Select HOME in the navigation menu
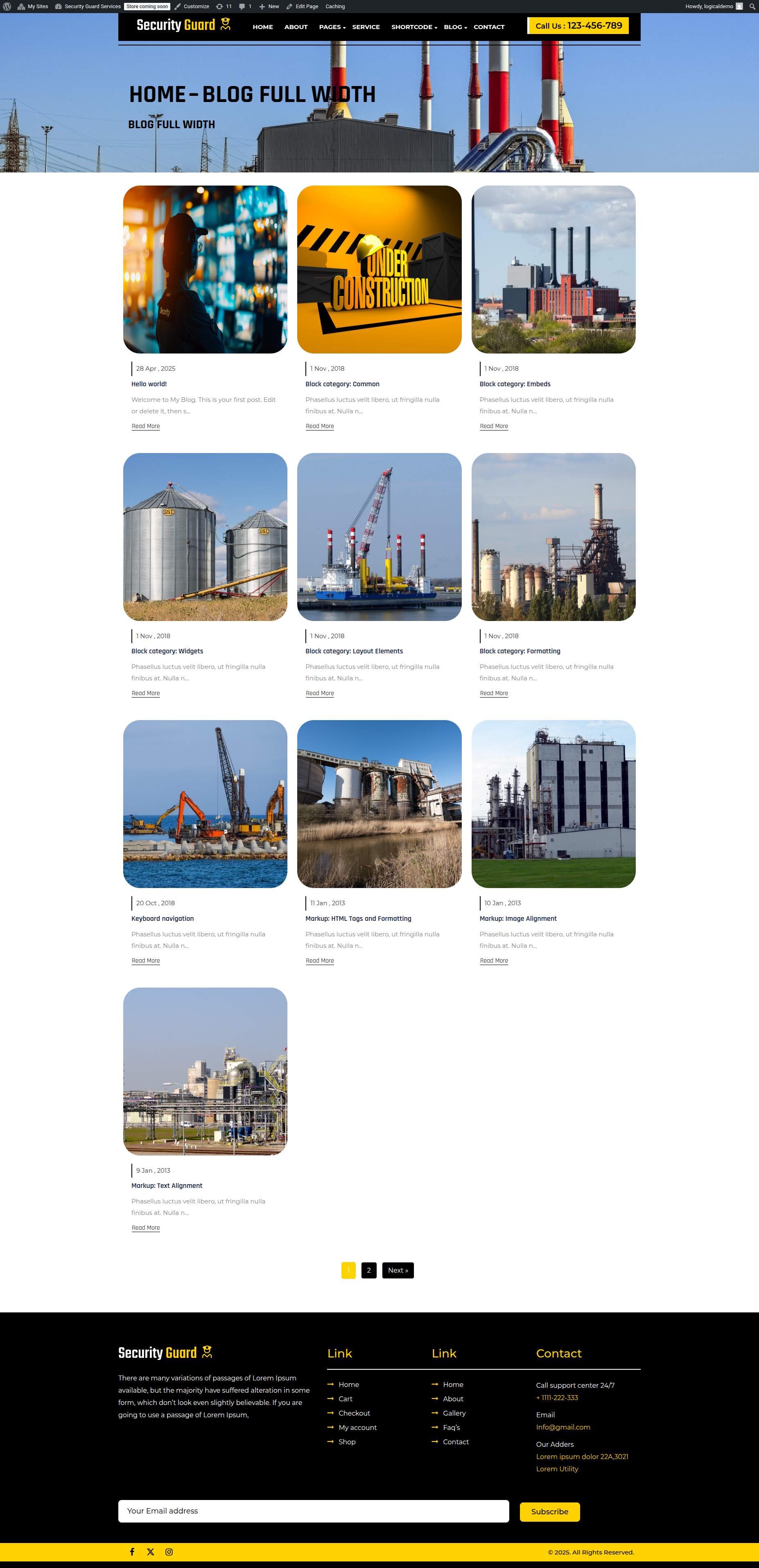 262,27
